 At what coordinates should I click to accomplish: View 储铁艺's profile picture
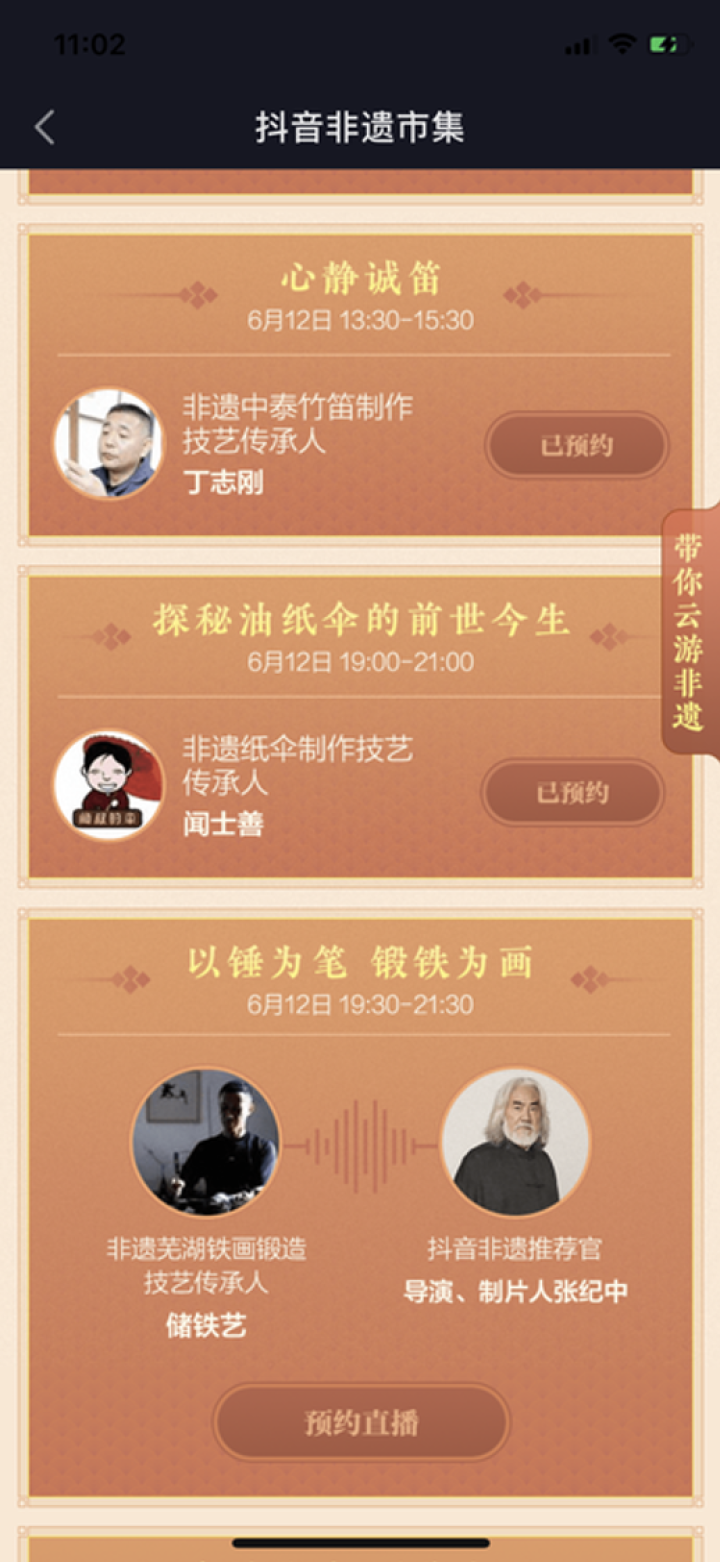(x=206, y=1143)
